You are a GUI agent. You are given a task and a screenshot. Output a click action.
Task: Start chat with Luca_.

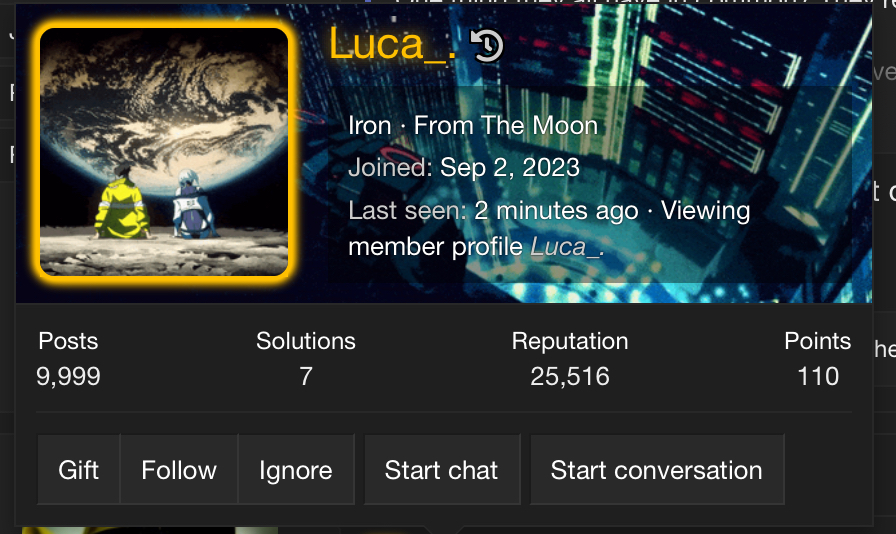(x=441, y=470)
